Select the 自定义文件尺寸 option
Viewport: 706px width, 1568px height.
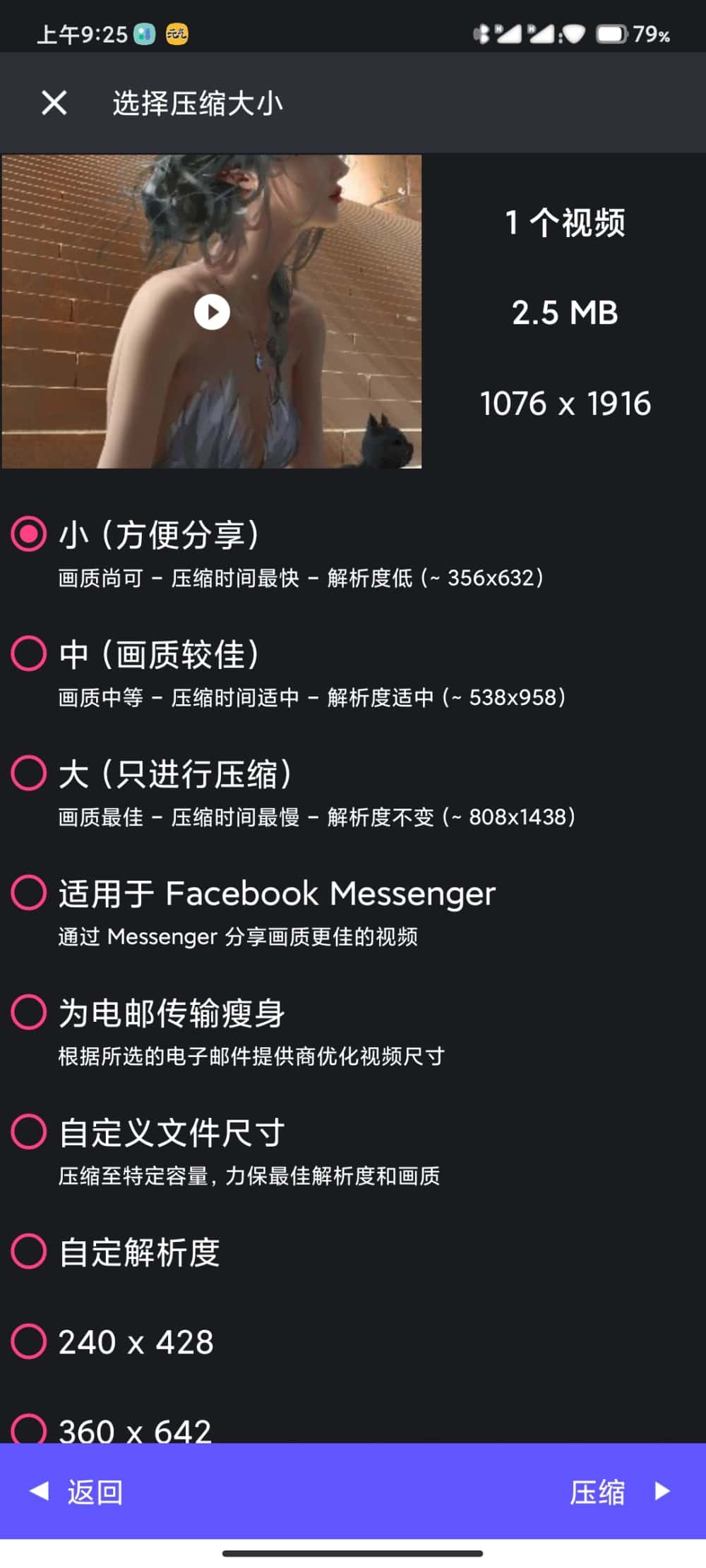click(x=29, y=1132)
